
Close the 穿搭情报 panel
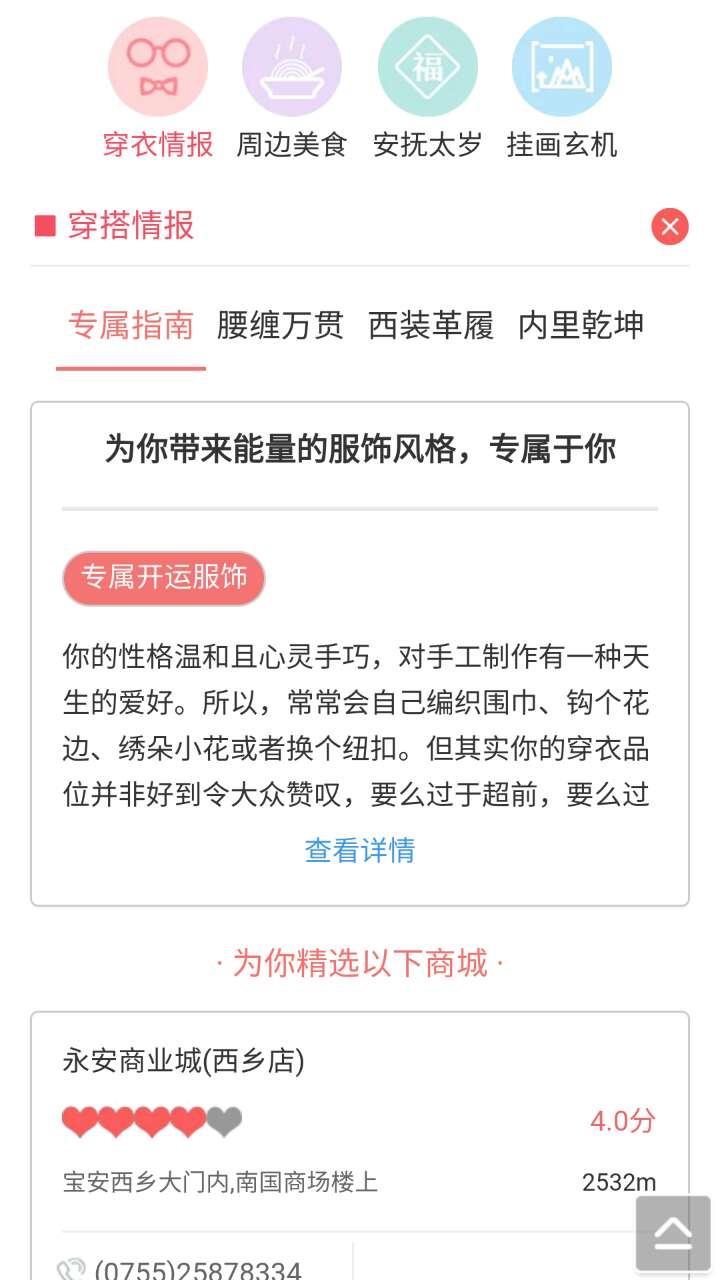[670, 227]
